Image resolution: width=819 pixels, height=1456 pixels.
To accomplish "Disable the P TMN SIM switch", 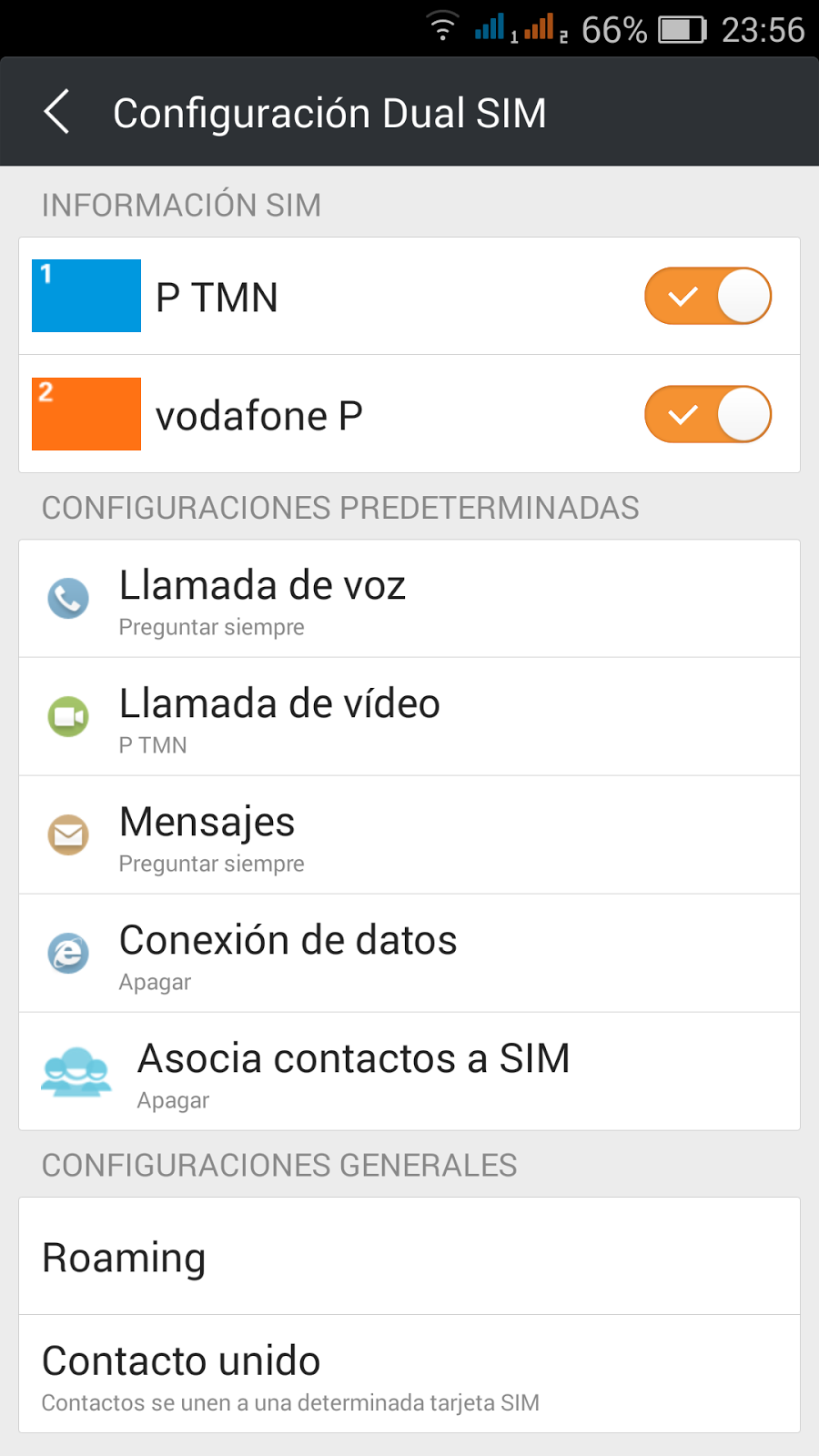I will tap(708, 297).
